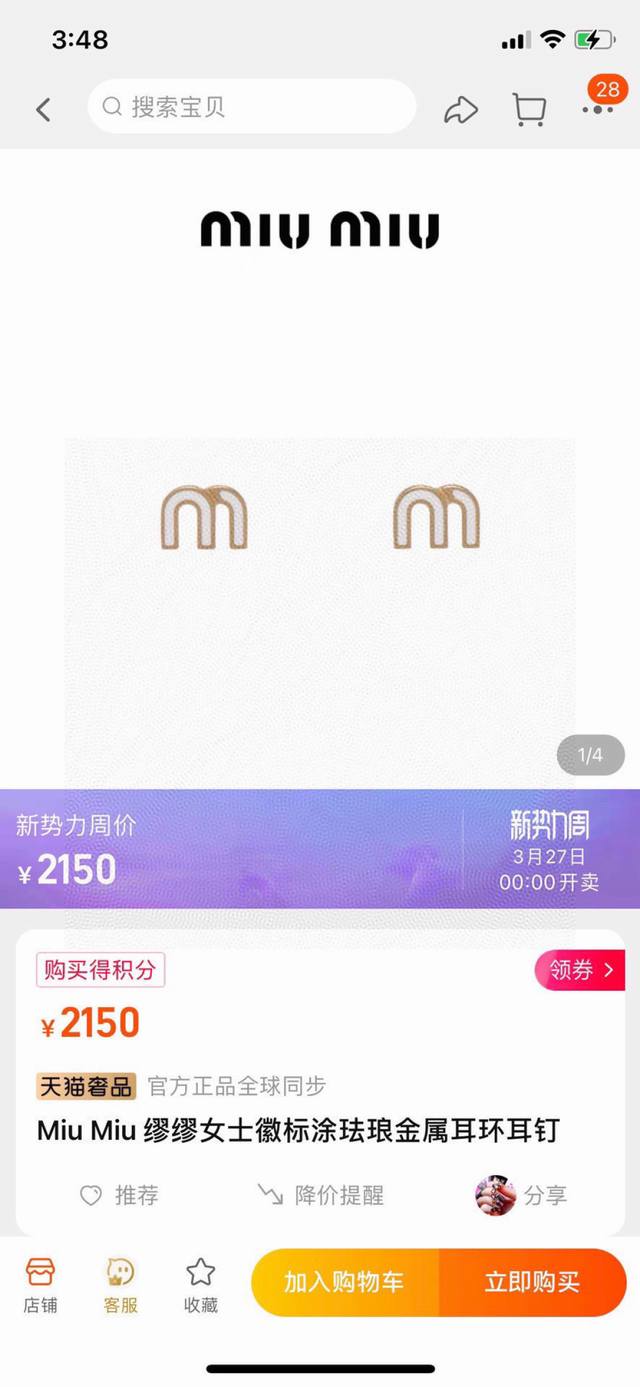Open the 店铺 store page
Screen dimensions: 640x1387
coord(41,1285)
